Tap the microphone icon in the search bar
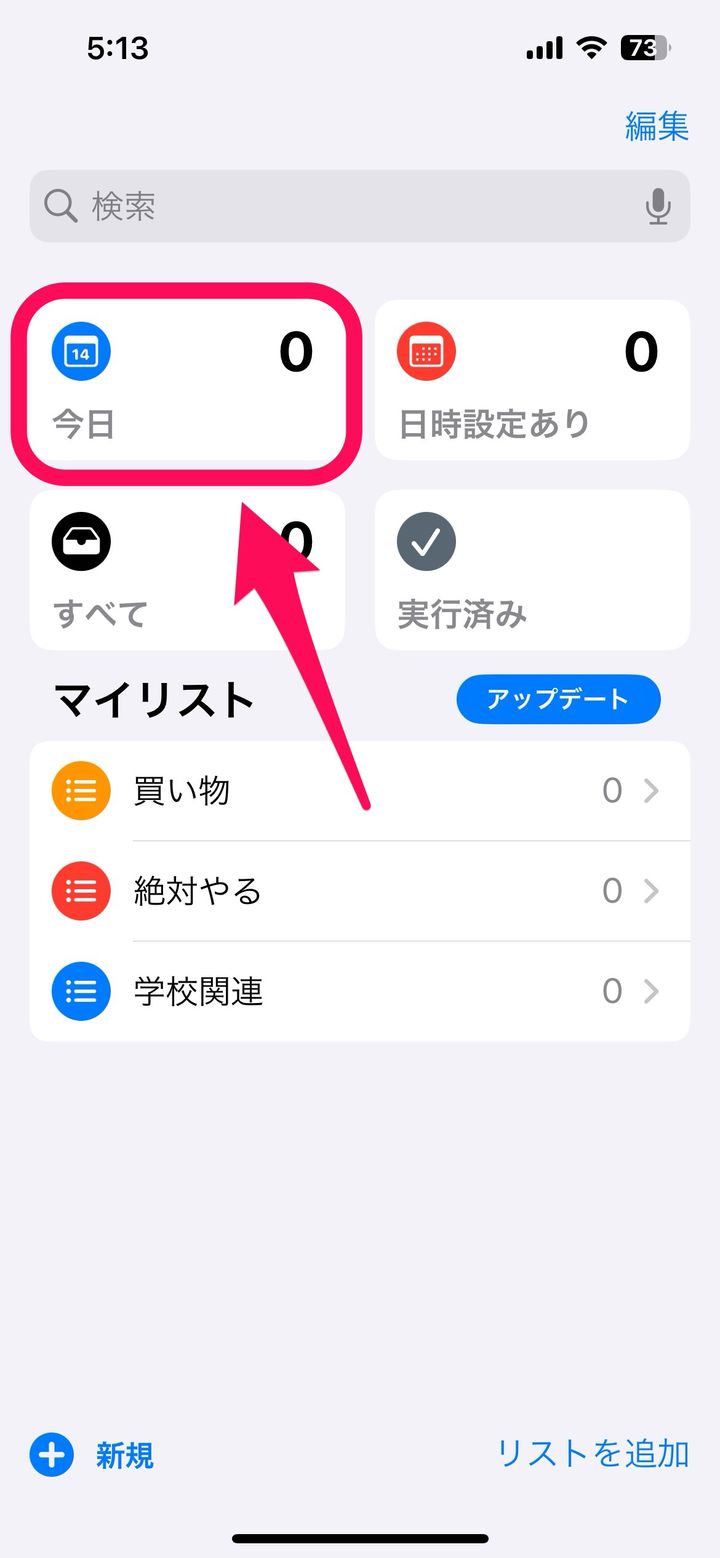 coord(657,206)
